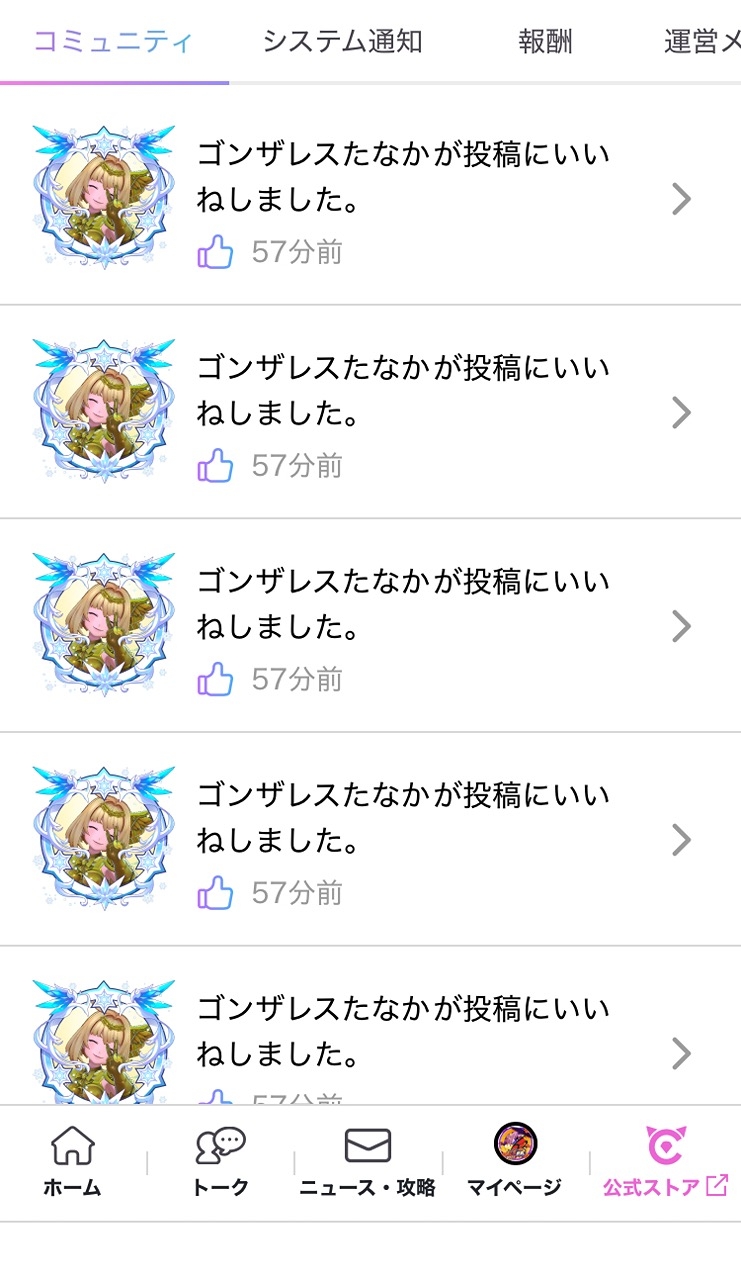View ニュース・攻略 from bottom bar

pyautogui.click(x=367, y=1162)
